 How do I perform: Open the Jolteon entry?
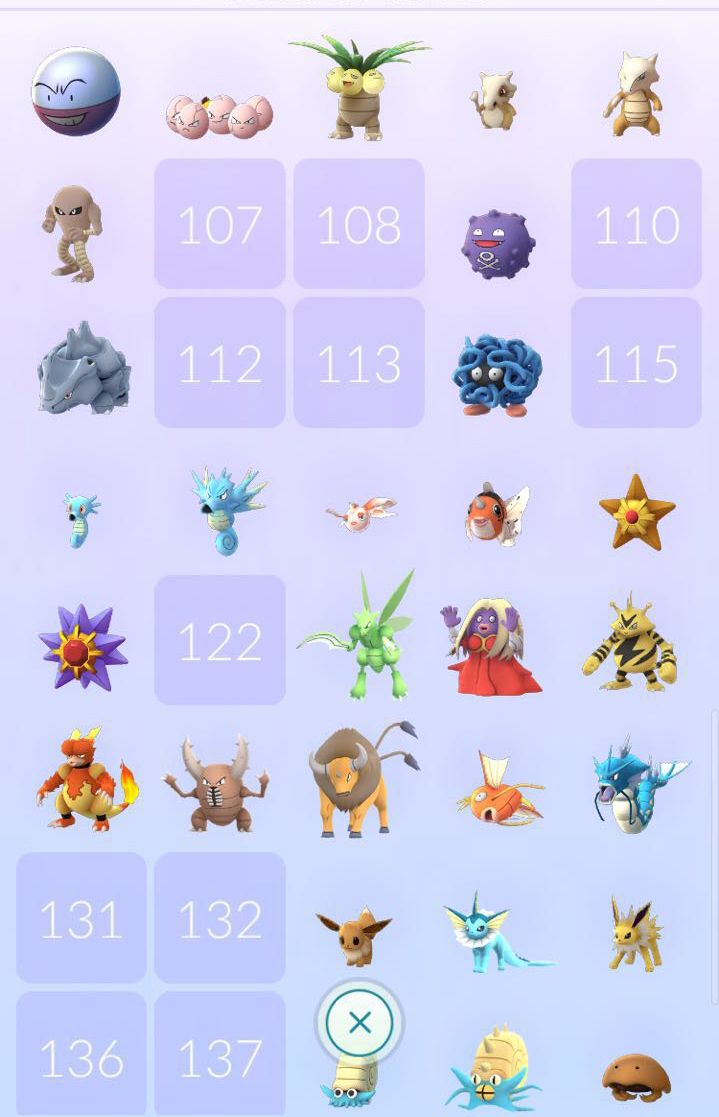[x=636, y=935]
